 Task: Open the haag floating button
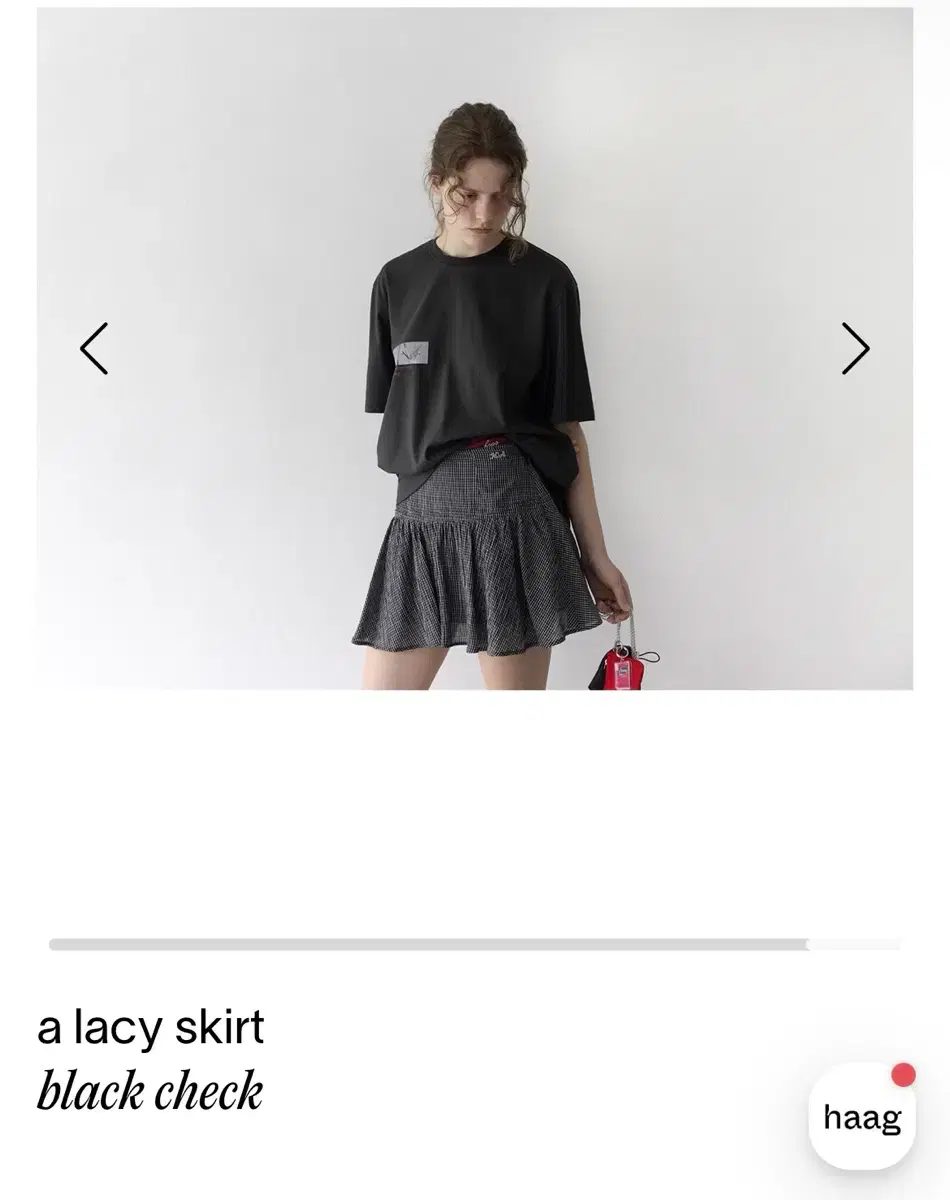click(861, 1116)
